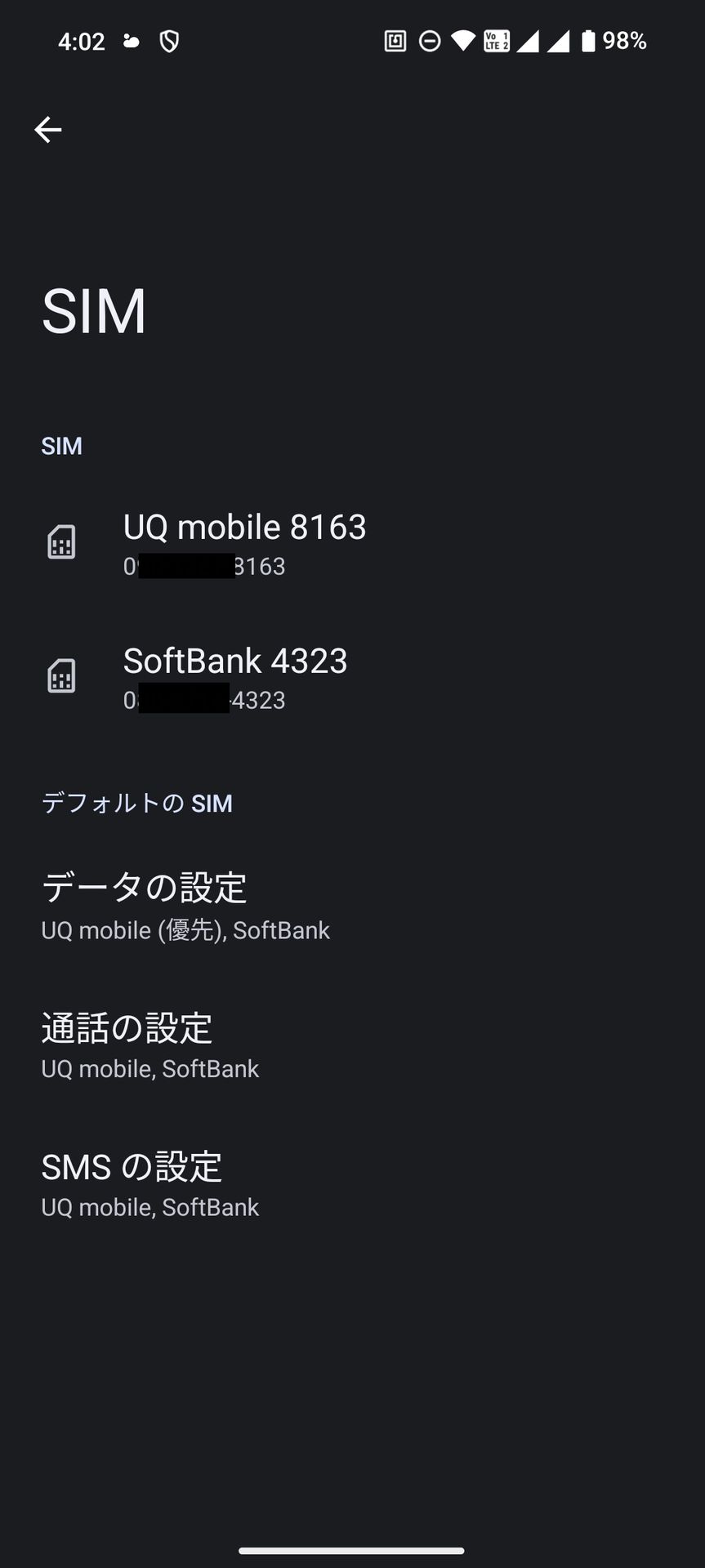705x1568 pixels.
Task: Tap the battery icon in the status bar
Action: 590,40
